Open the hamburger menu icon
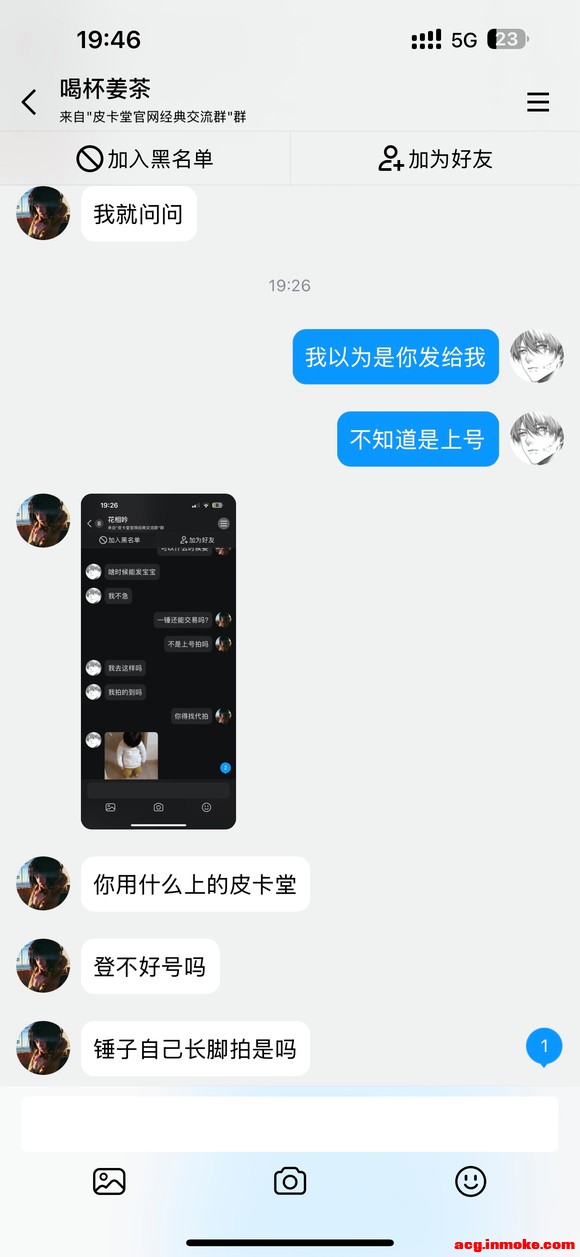 pyautogui.click(x=538, y=102)
